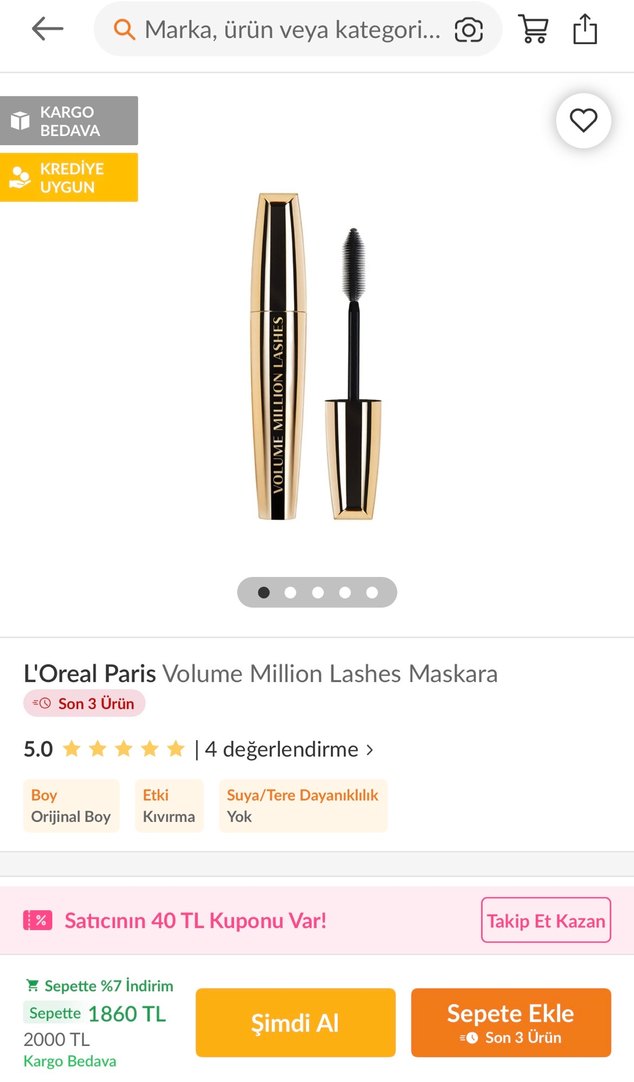
Task: Share this mascara product
Action: click(585, 29)
